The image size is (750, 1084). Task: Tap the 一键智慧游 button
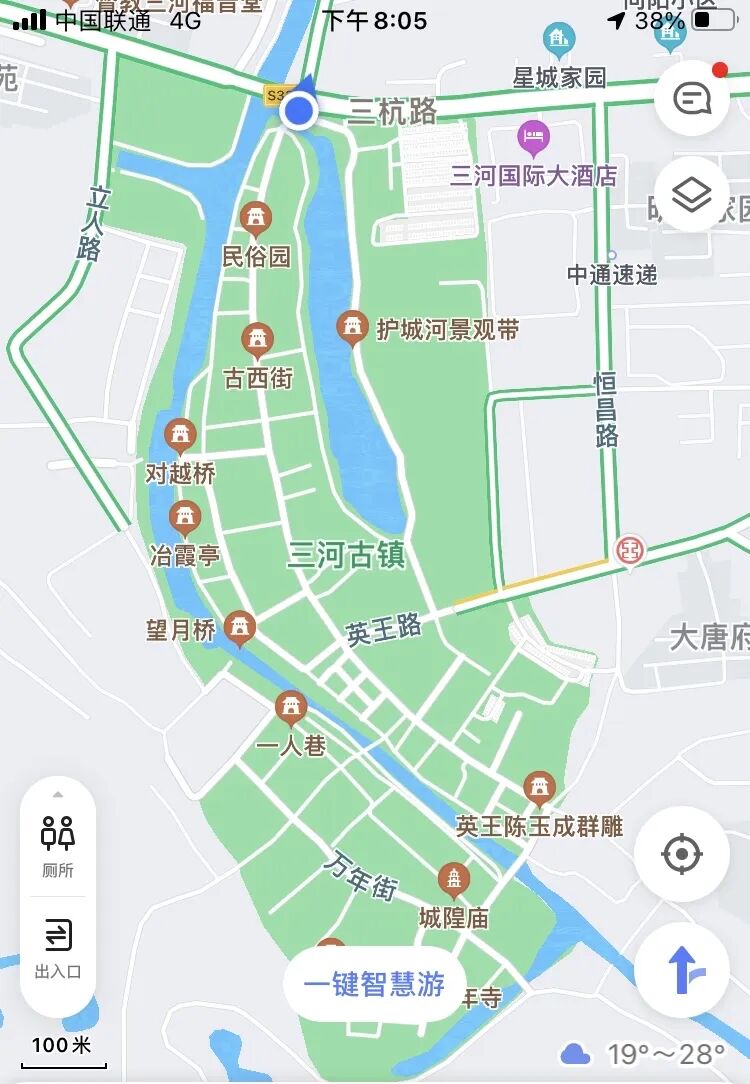374,984
